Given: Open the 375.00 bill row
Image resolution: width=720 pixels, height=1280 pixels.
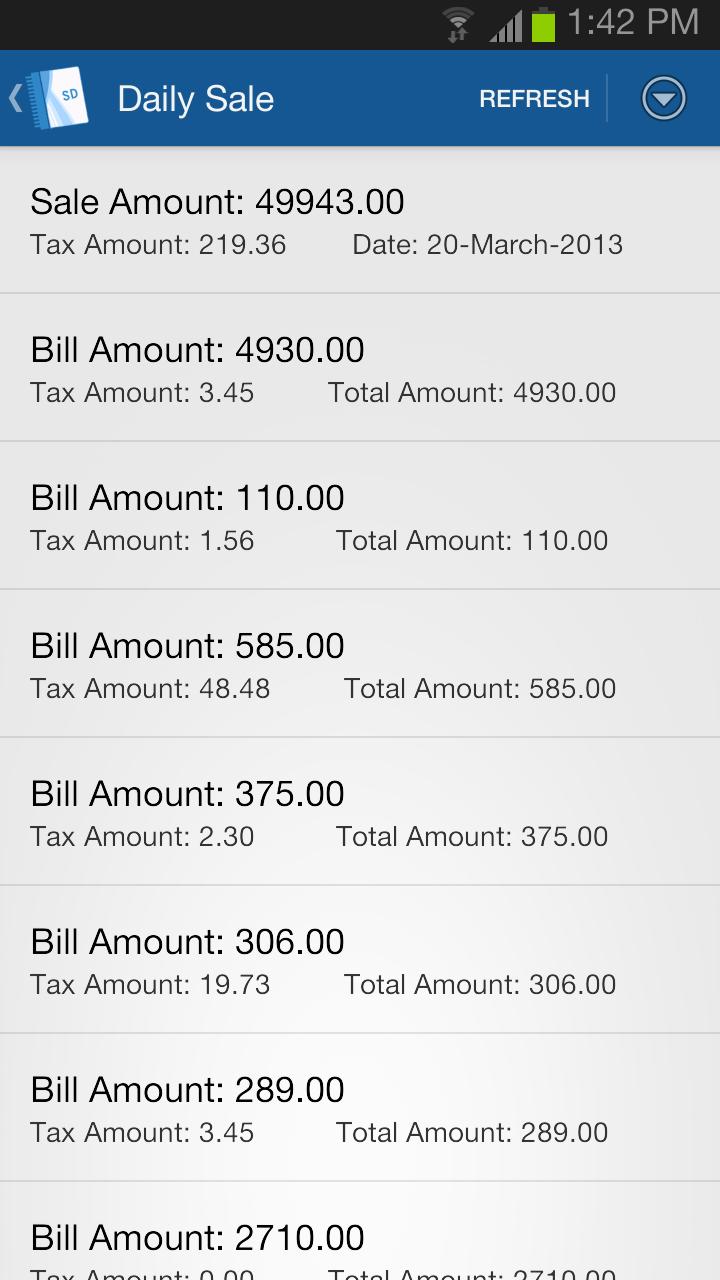Looking at the screenshot, I should click(x=360, y=812).
